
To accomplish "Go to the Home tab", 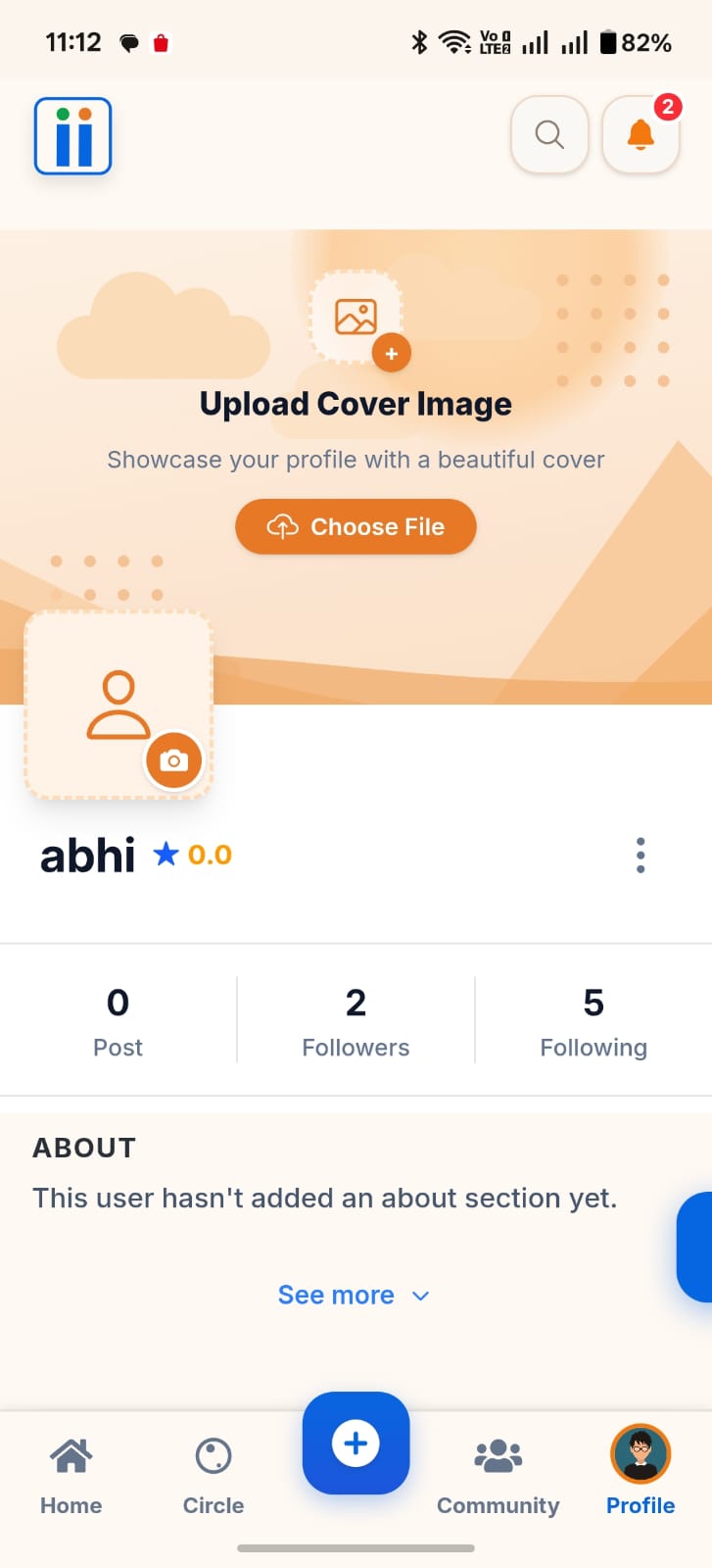I will tap(71, 1476).
